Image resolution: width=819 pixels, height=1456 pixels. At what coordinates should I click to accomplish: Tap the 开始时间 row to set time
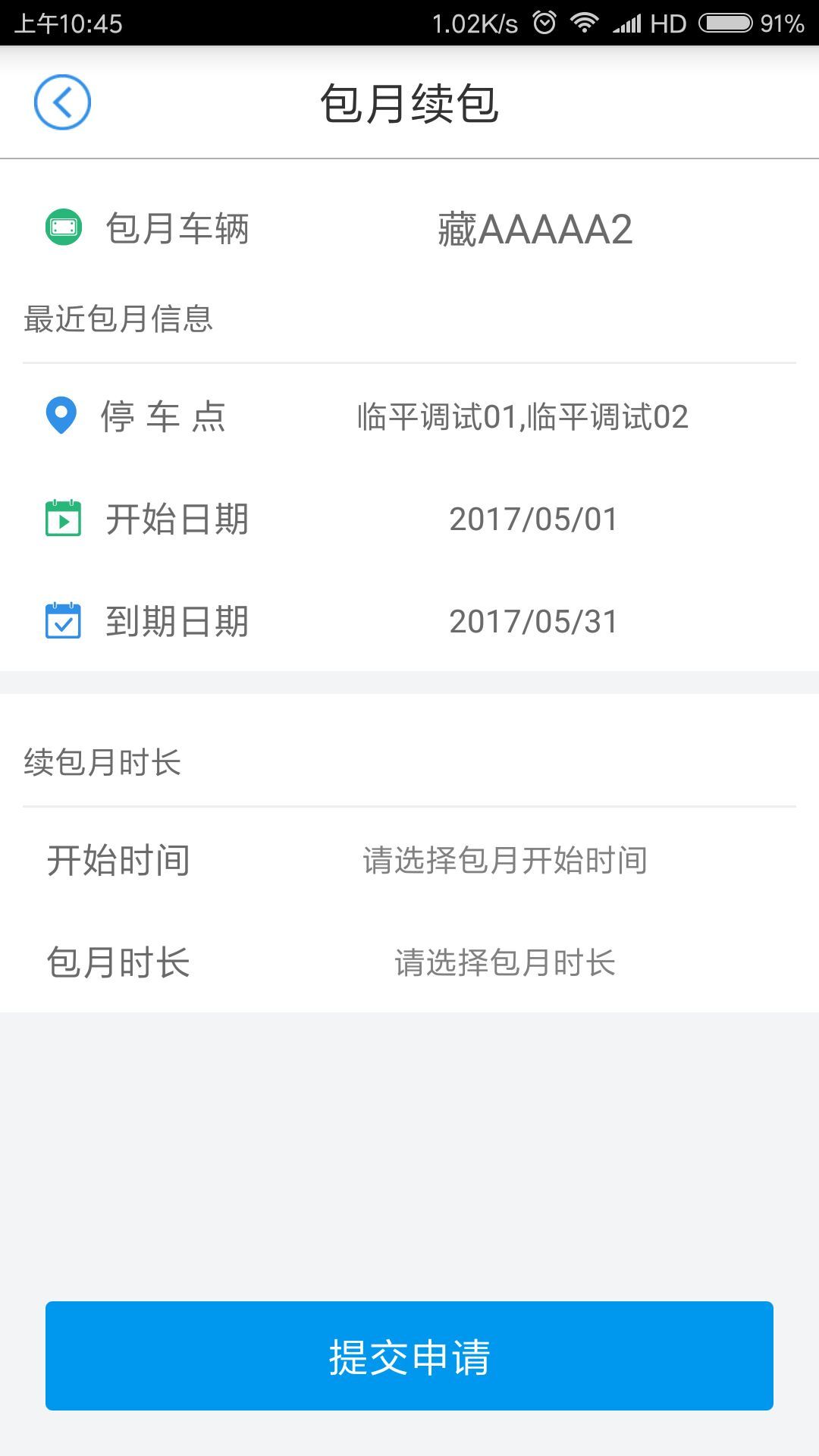tap(118, 861)
